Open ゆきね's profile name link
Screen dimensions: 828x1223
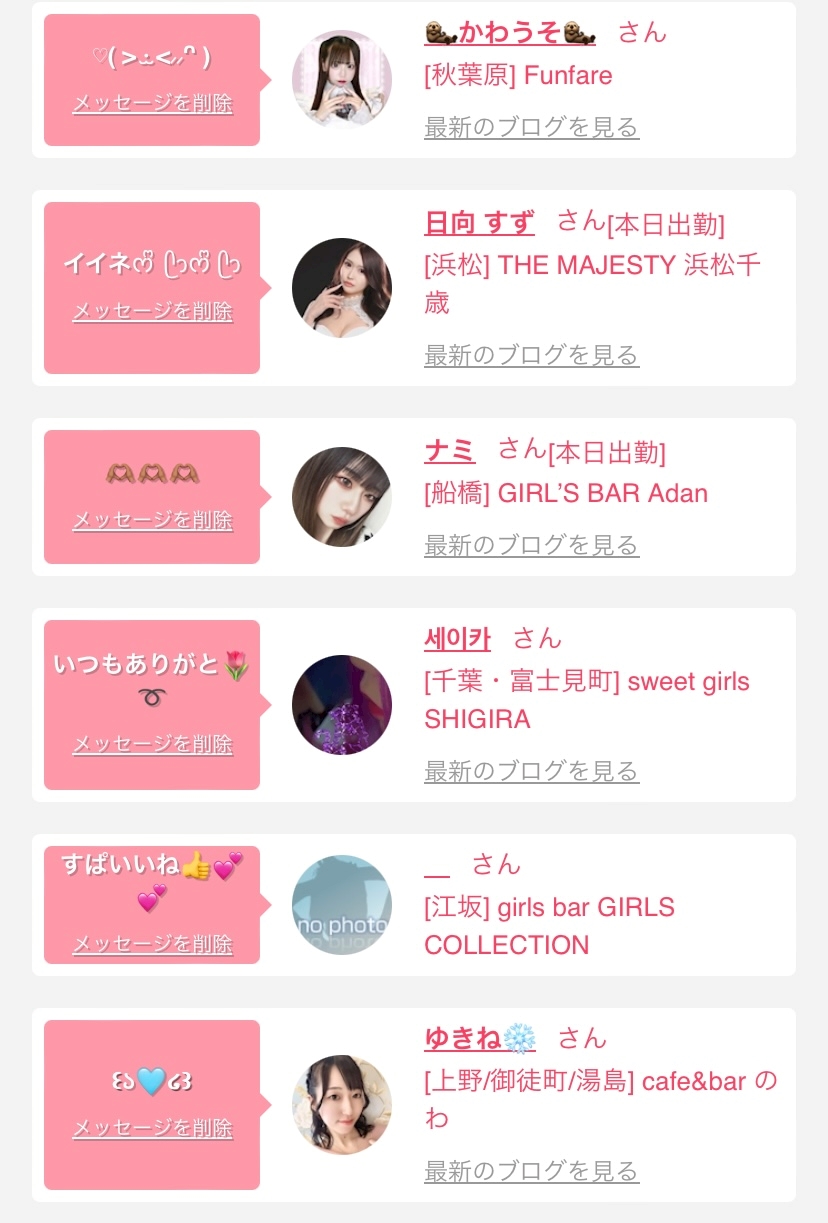(479, 1038)
